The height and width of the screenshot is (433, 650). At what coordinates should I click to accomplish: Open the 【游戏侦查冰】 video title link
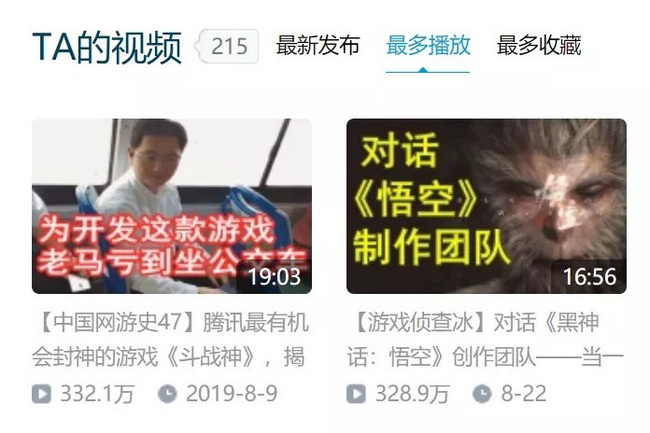(486, 339)
